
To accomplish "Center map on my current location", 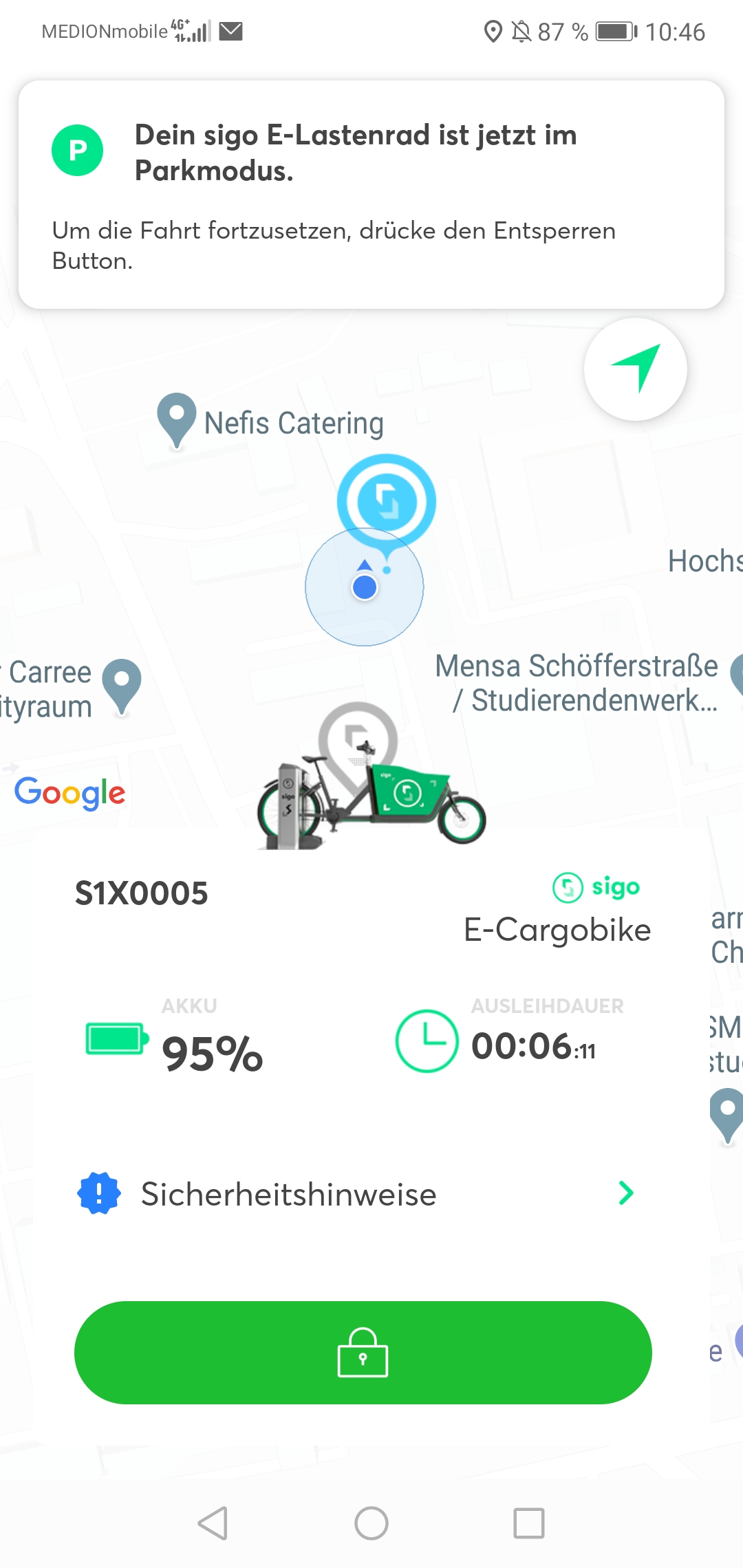I will (x=635, y=369).
